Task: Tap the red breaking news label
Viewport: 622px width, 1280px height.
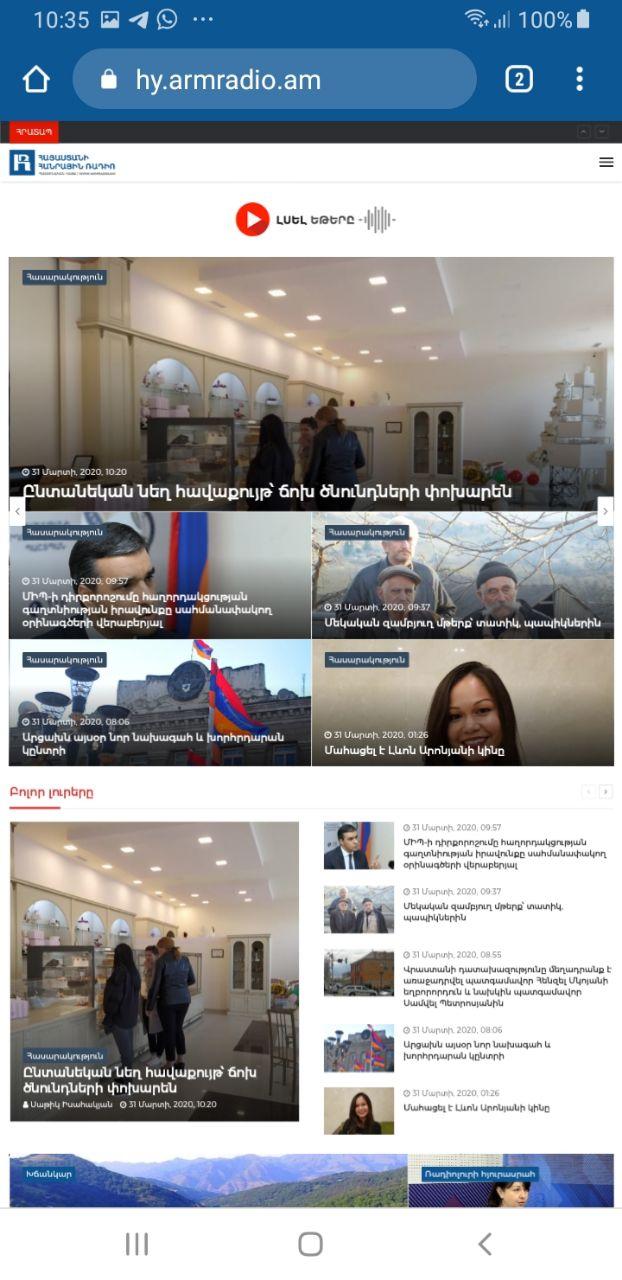Action: pyautogui.click(x=34, y=132)
